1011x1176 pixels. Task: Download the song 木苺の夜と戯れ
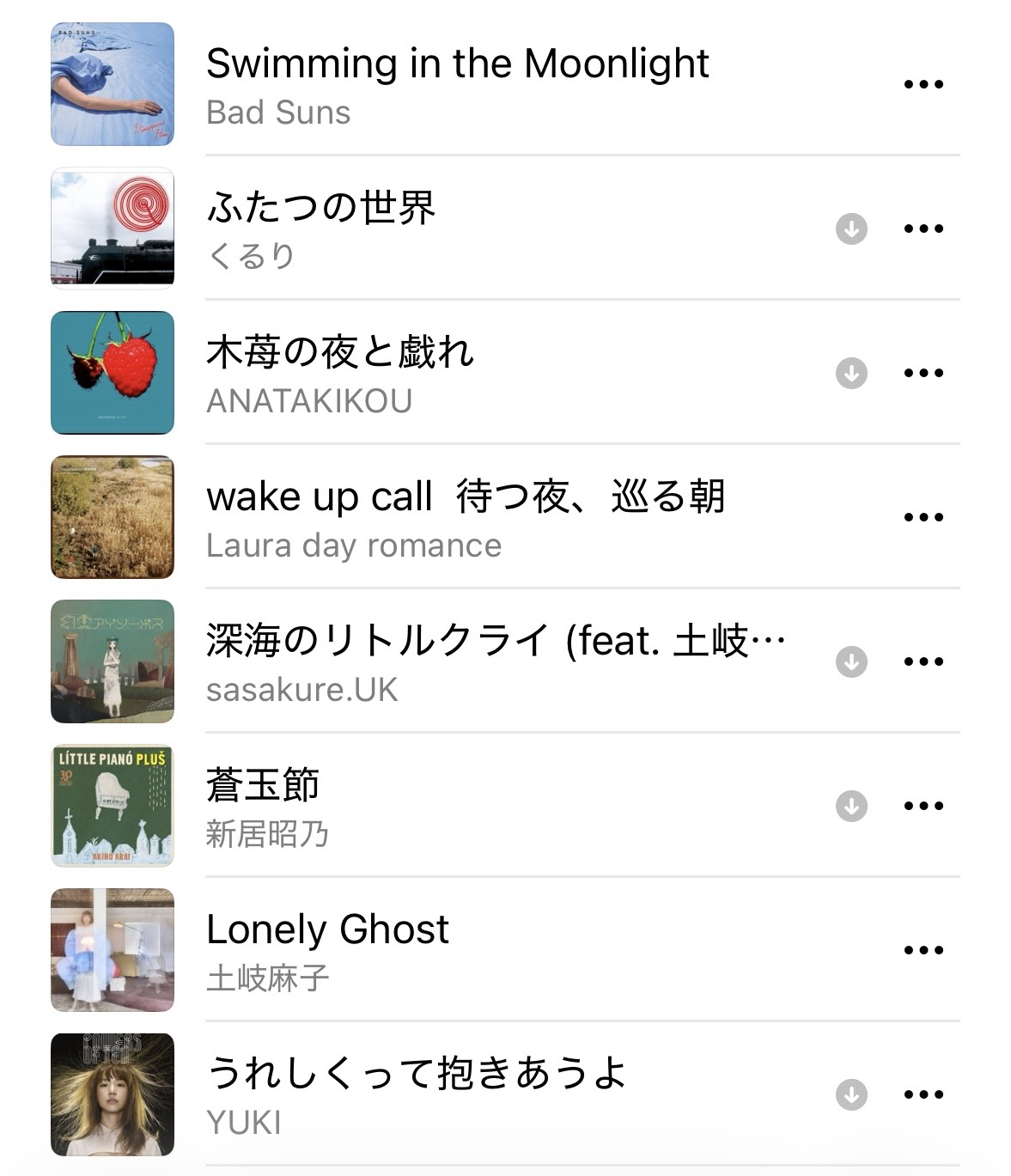pyautogui.click(x=851, y=373)
